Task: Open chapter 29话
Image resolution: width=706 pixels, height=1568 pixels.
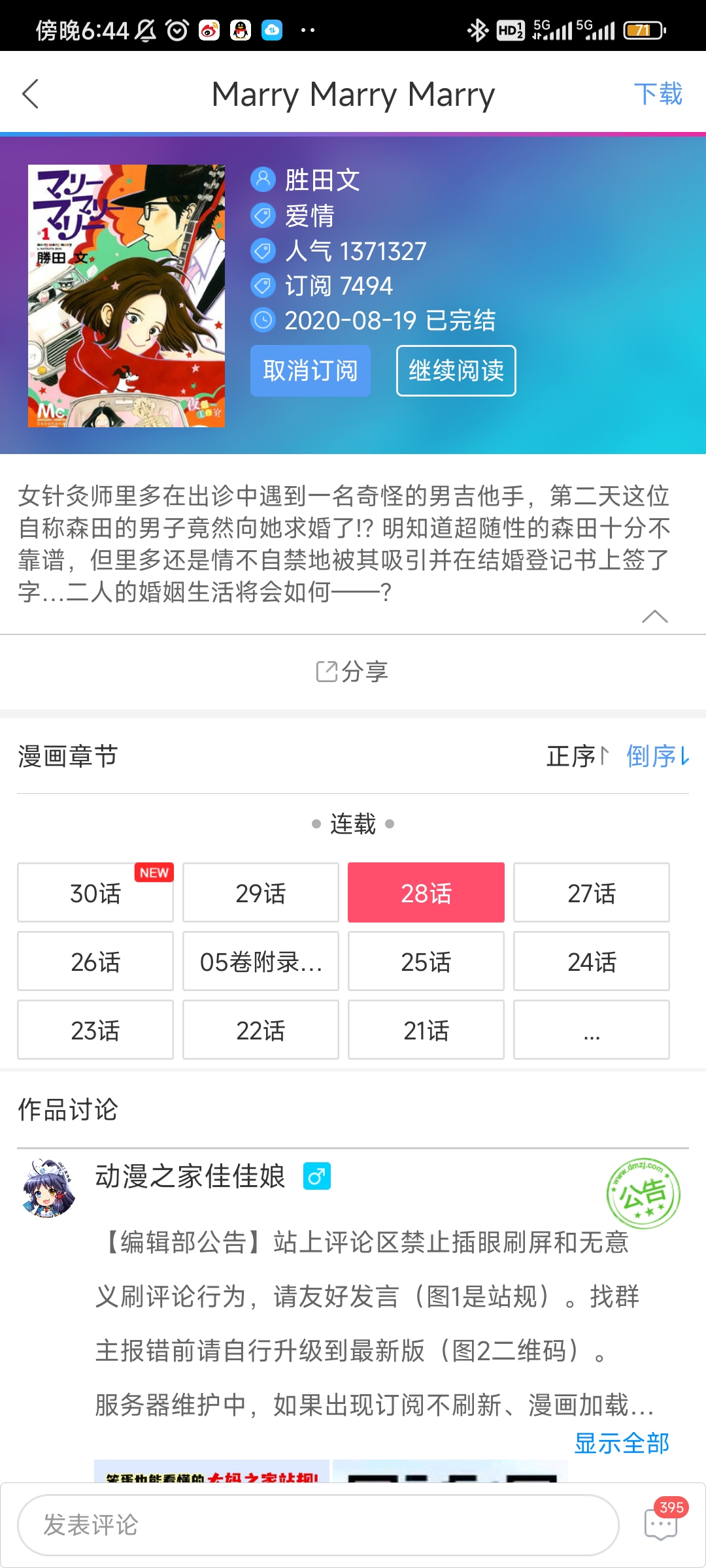Action: (261, 892)
